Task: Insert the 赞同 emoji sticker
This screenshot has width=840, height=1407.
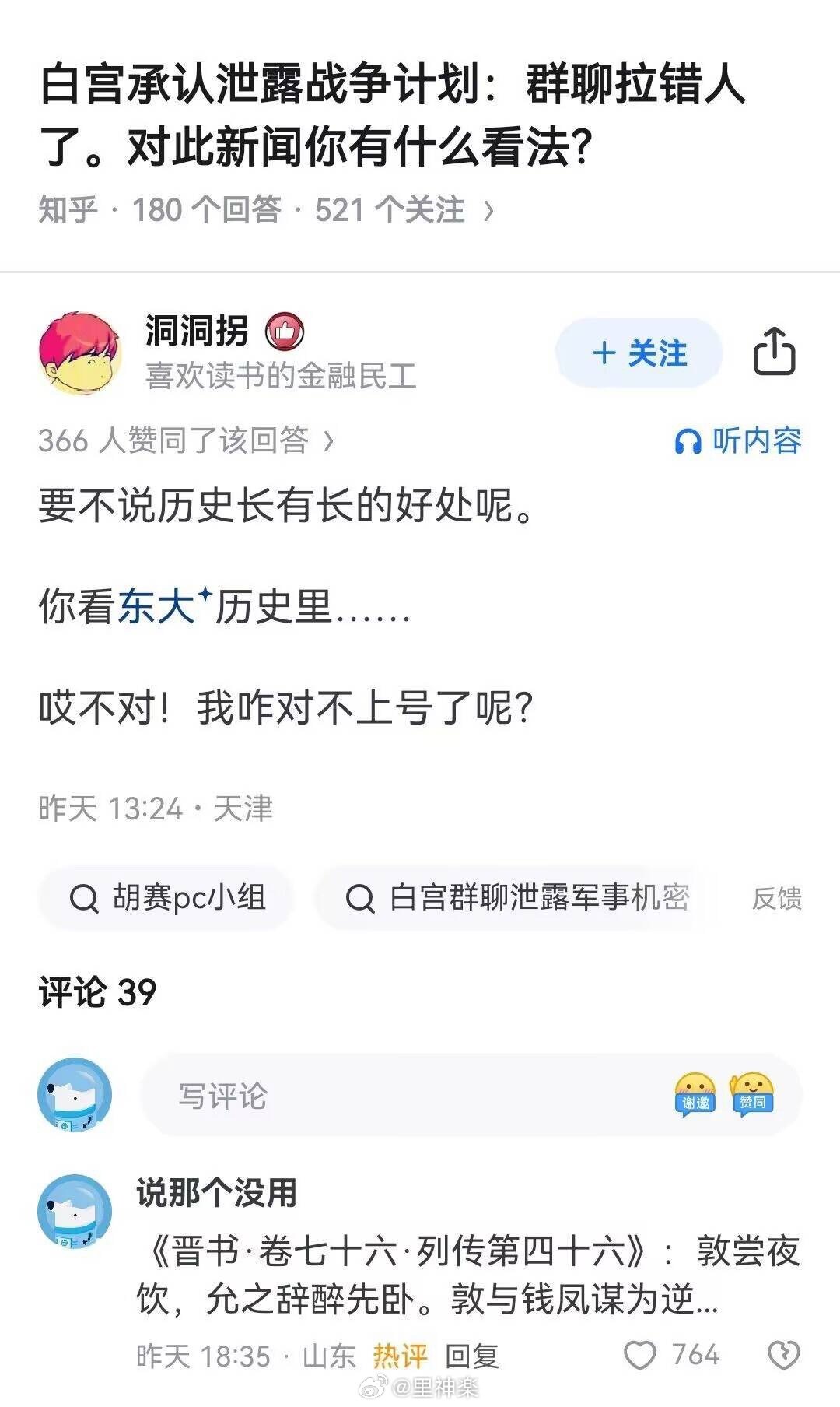Action: coord(752,1094)
